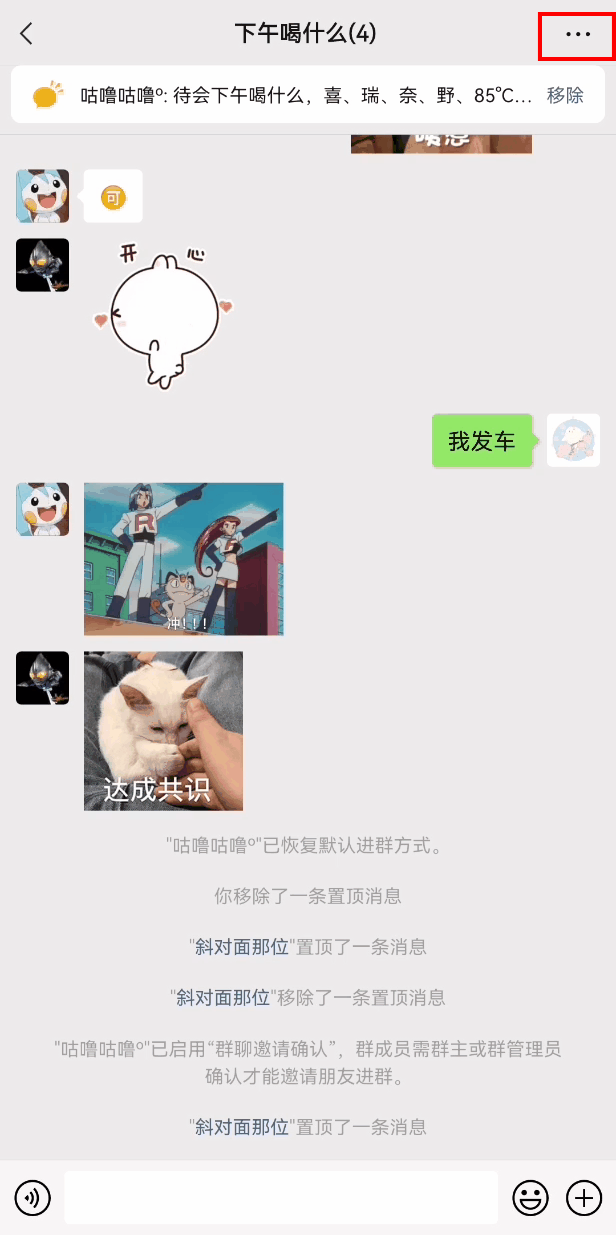Open the 达成共识 cat sticker
The height and width of the screenshot is (1235, 616).
point(163,731)
